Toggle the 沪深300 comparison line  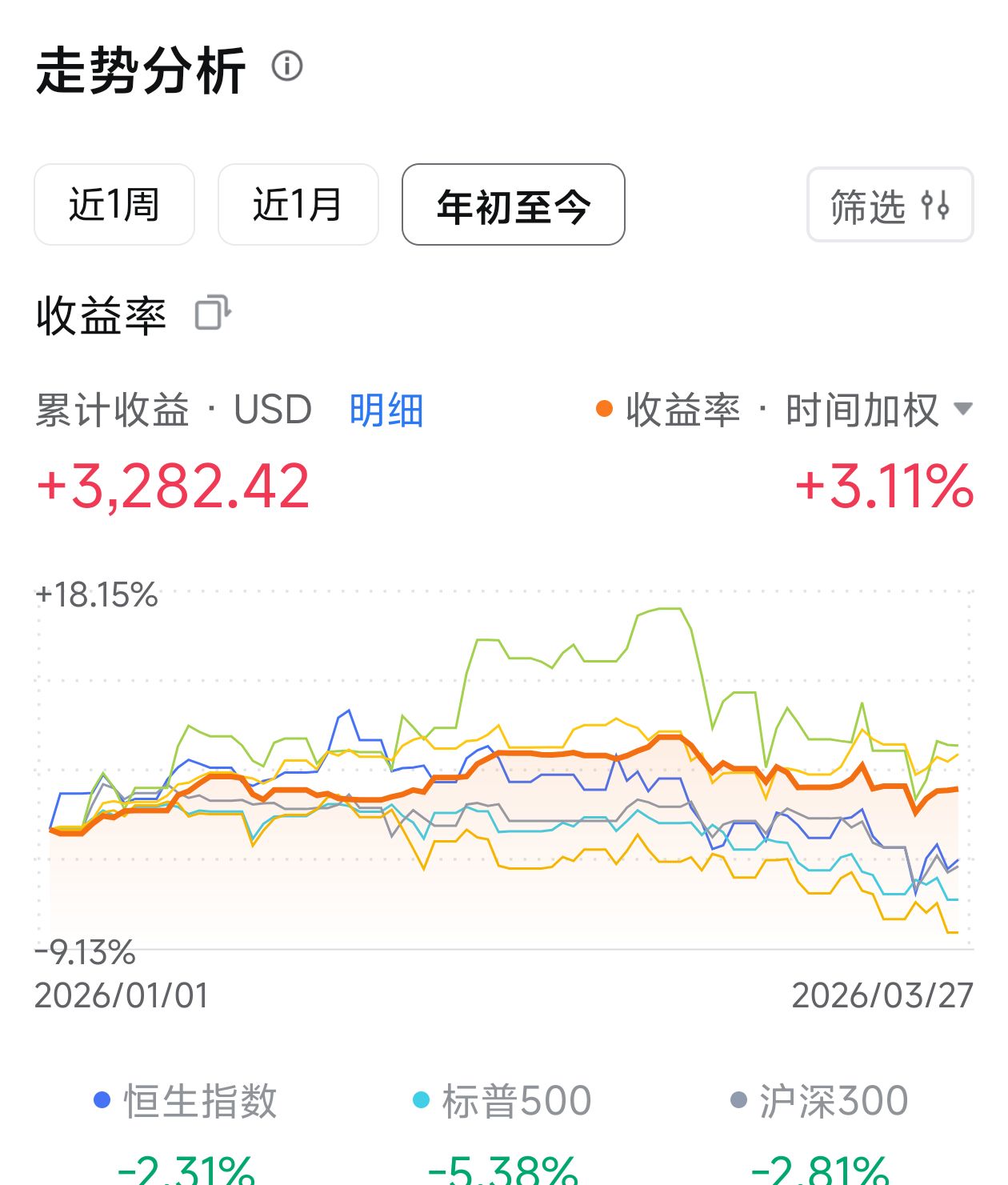[x=819, y=1101]
